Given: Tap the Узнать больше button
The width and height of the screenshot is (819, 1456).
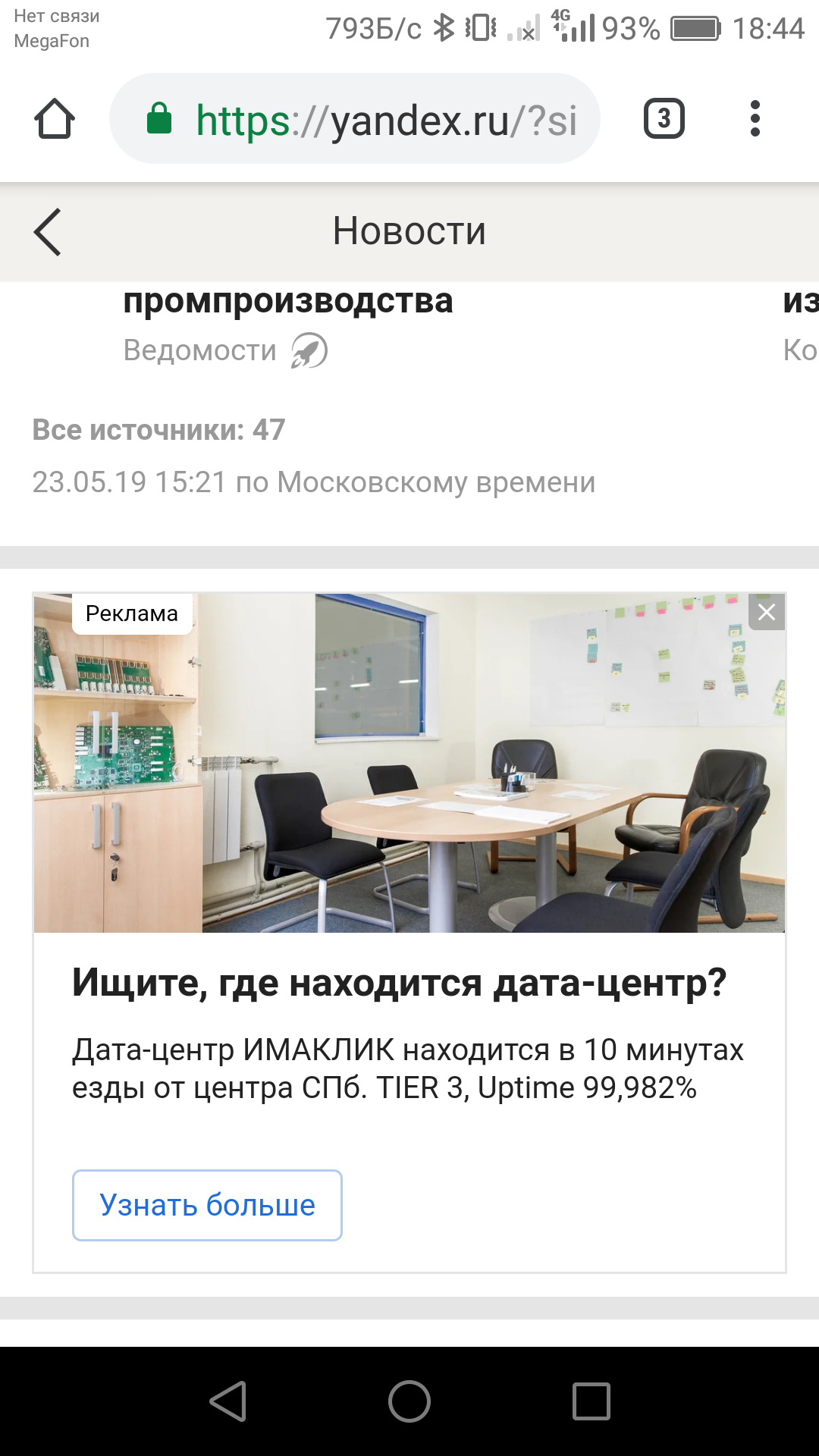Looking at the screenshot, I should point(207,1205).
